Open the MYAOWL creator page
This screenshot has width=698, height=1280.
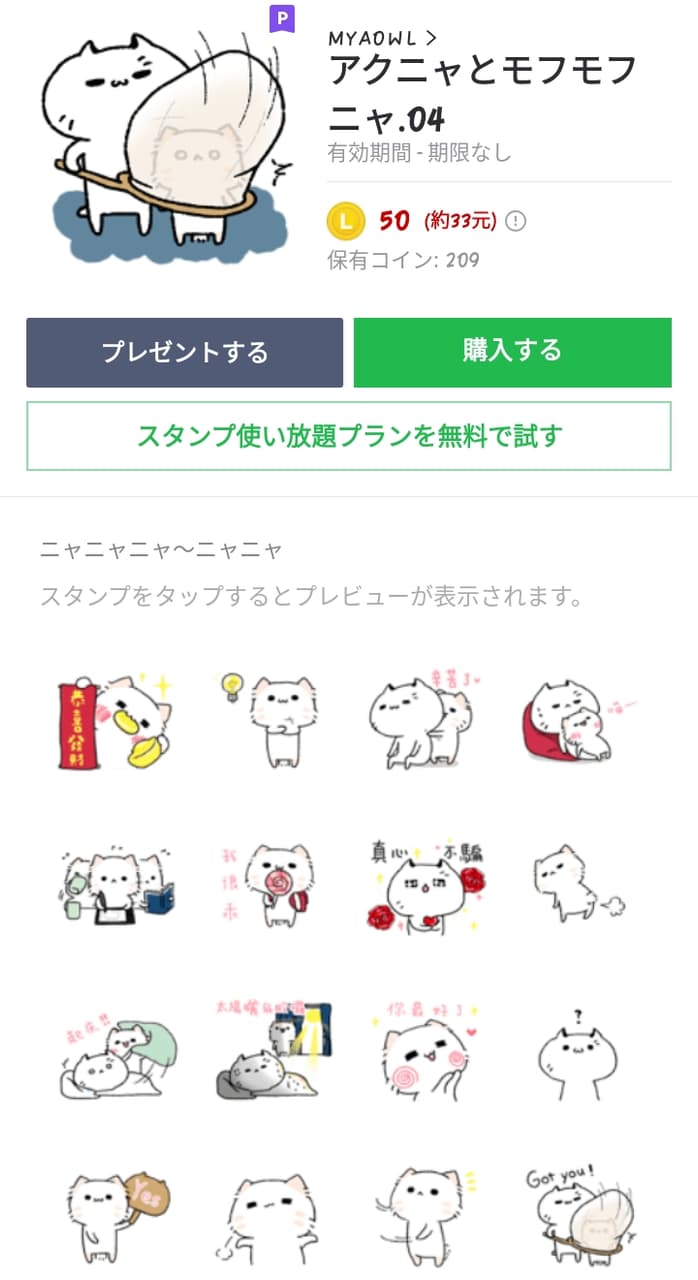coord(382,38)
